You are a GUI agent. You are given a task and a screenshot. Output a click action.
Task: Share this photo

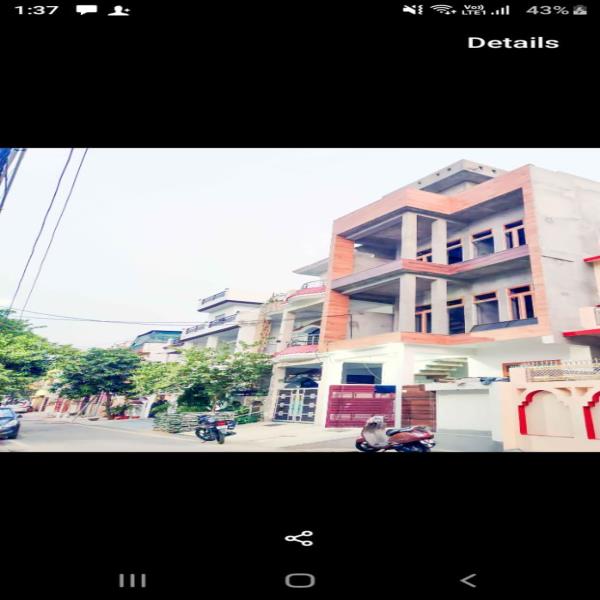click(299, 538)
